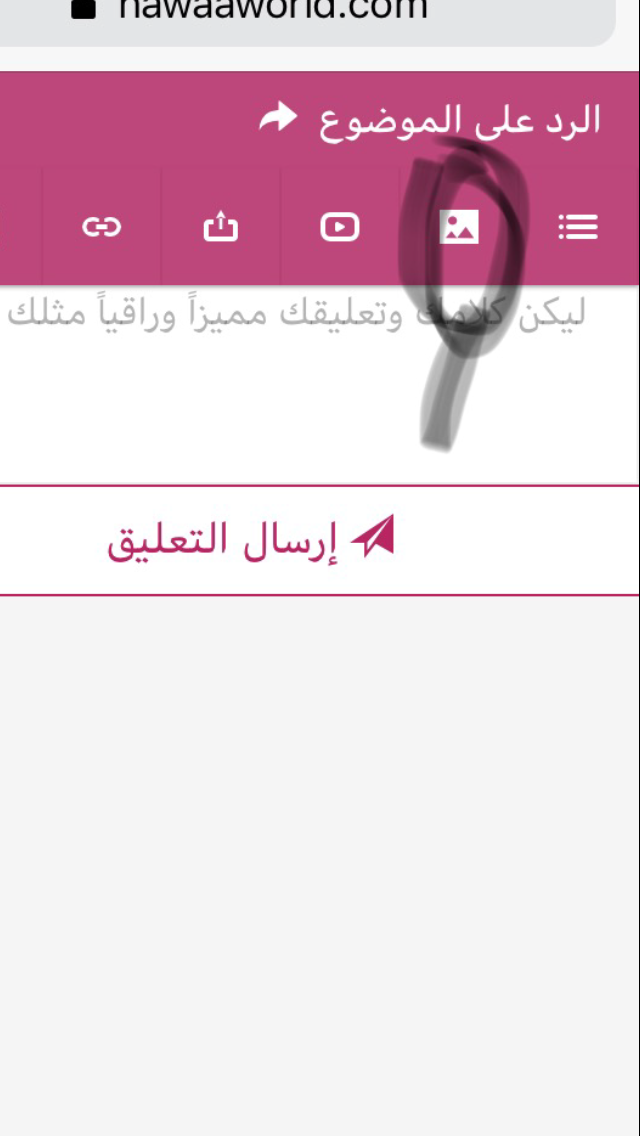Insert a YouTube video via toolbar
Viewport: 640px width, 1136px height.
[340, 228]
